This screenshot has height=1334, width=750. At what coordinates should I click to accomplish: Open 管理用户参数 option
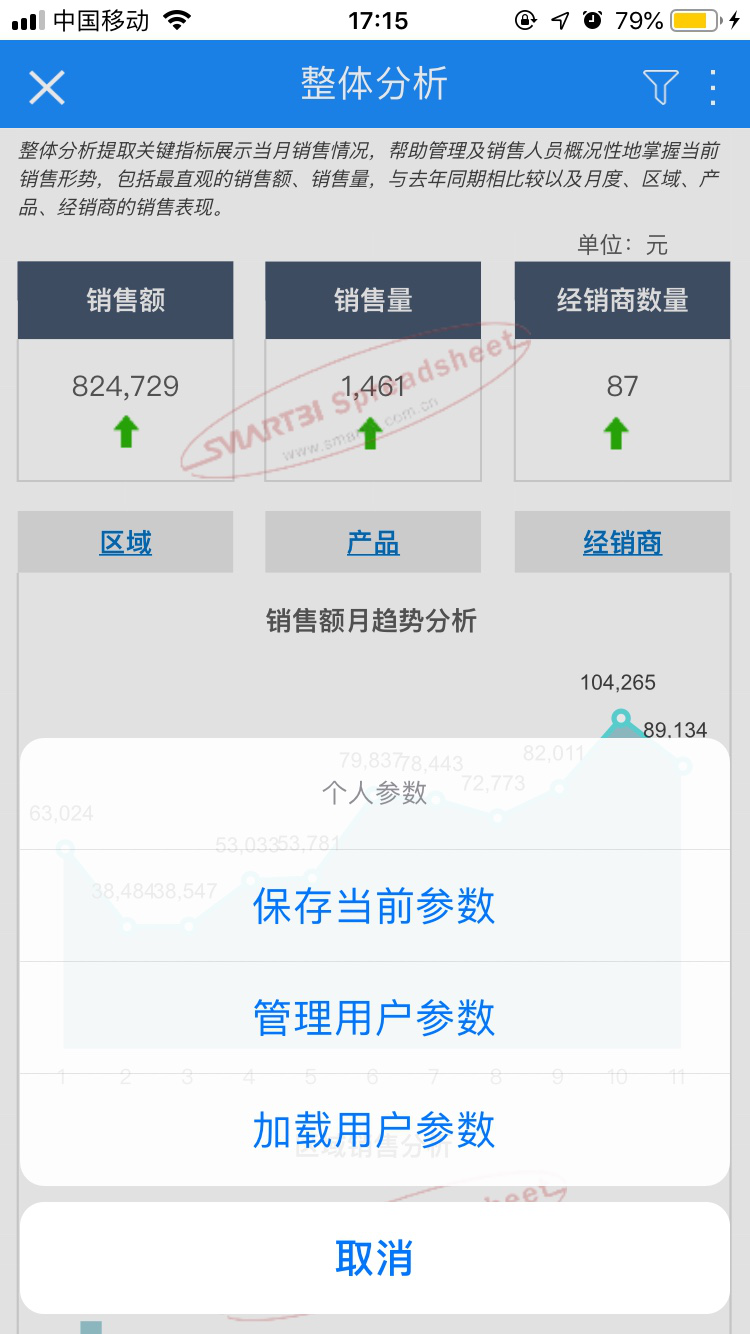[374, 1018]
